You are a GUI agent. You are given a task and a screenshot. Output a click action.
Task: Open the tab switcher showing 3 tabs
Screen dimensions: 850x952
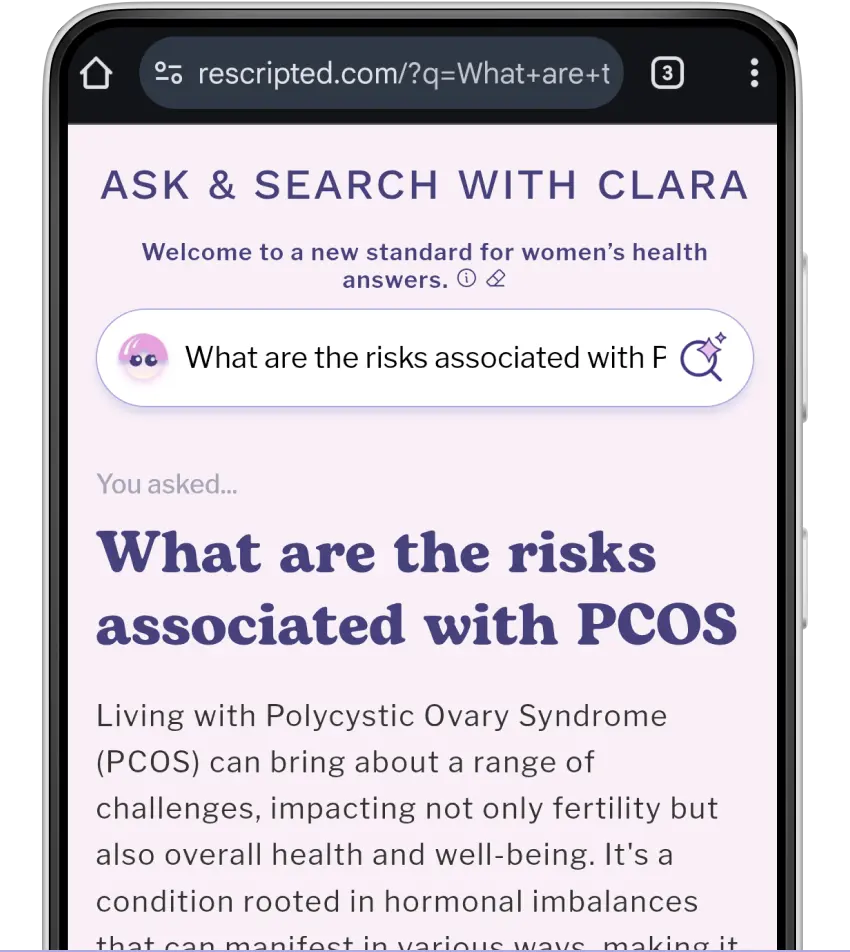tap(667, 73)
